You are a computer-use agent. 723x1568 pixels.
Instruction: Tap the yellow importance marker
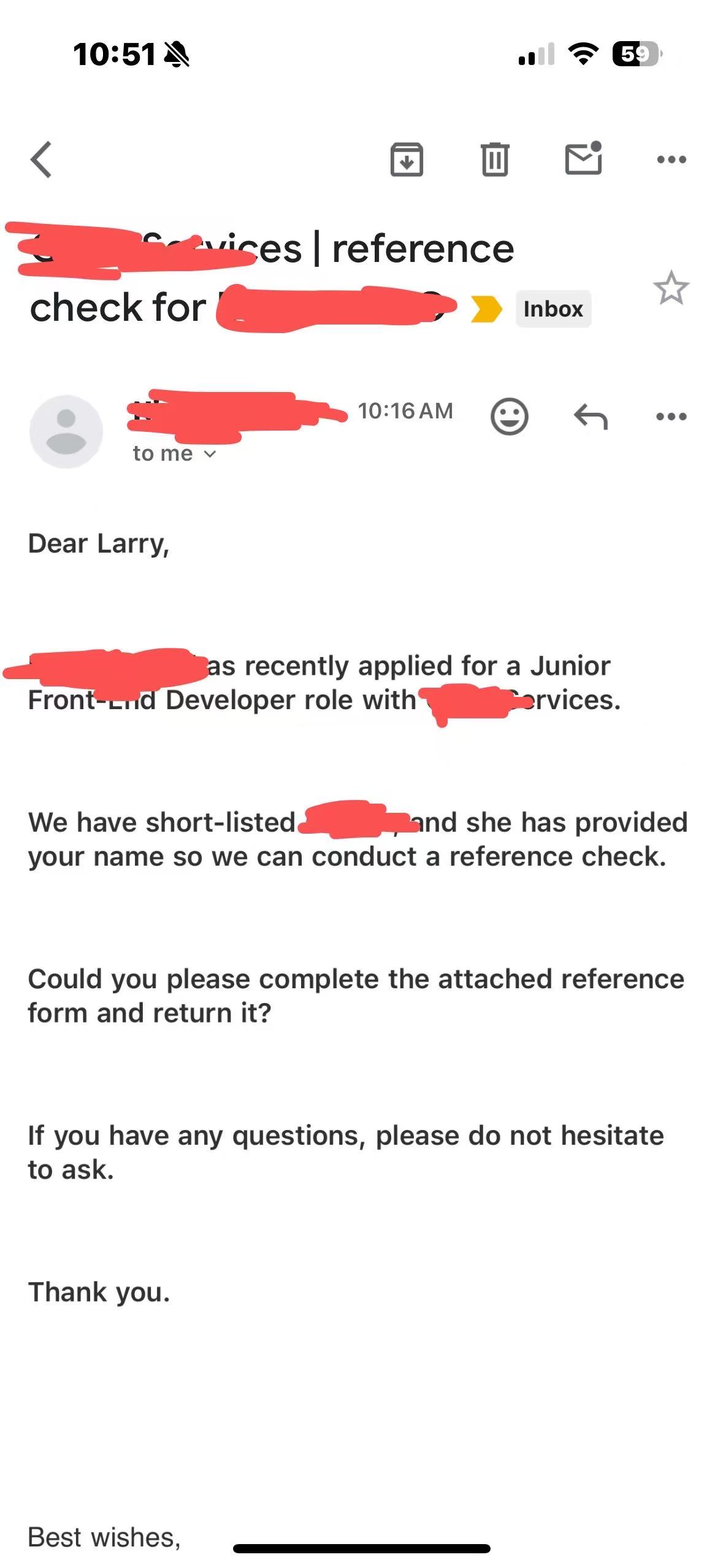pyautogui.click(x=486, y=309)
